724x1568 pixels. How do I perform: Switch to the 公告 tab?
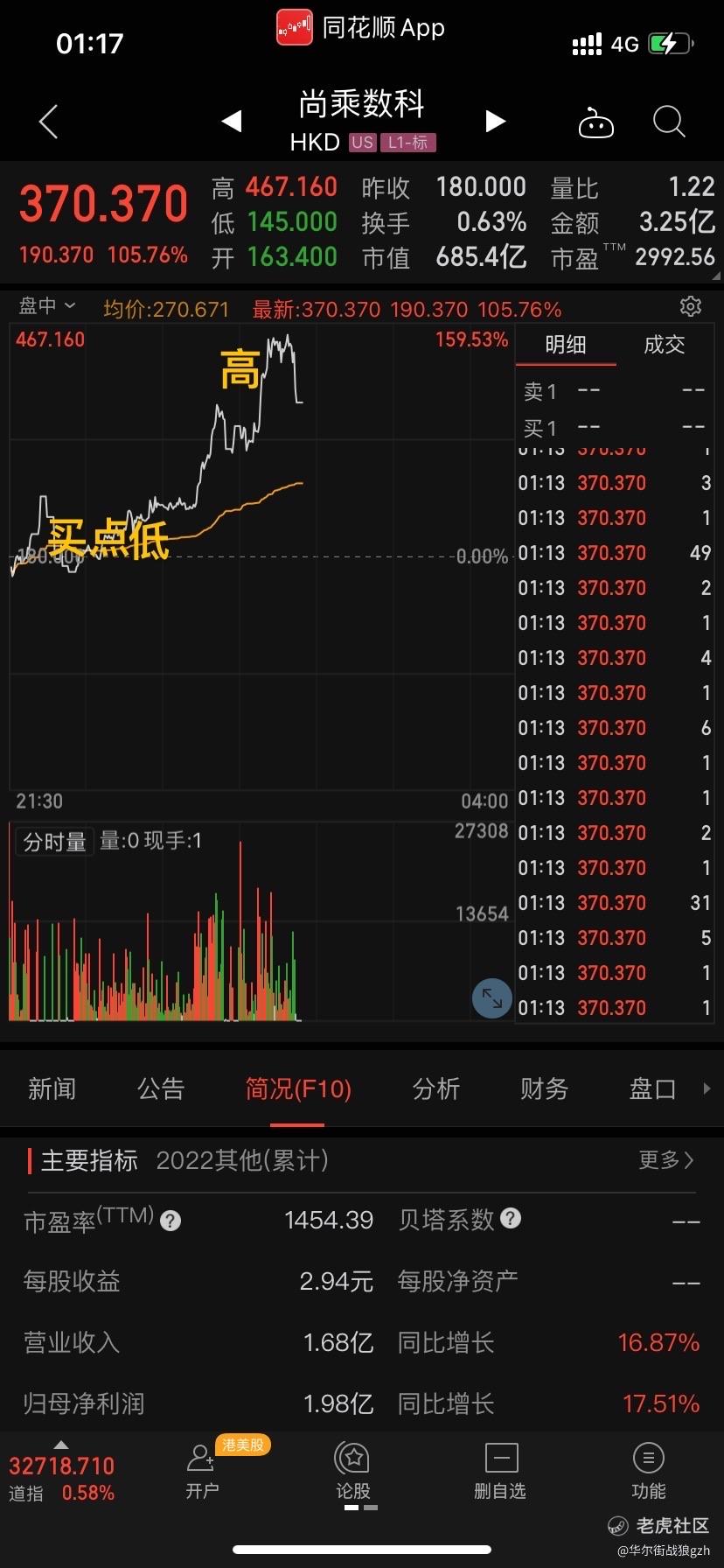(x=161, y=1088)
